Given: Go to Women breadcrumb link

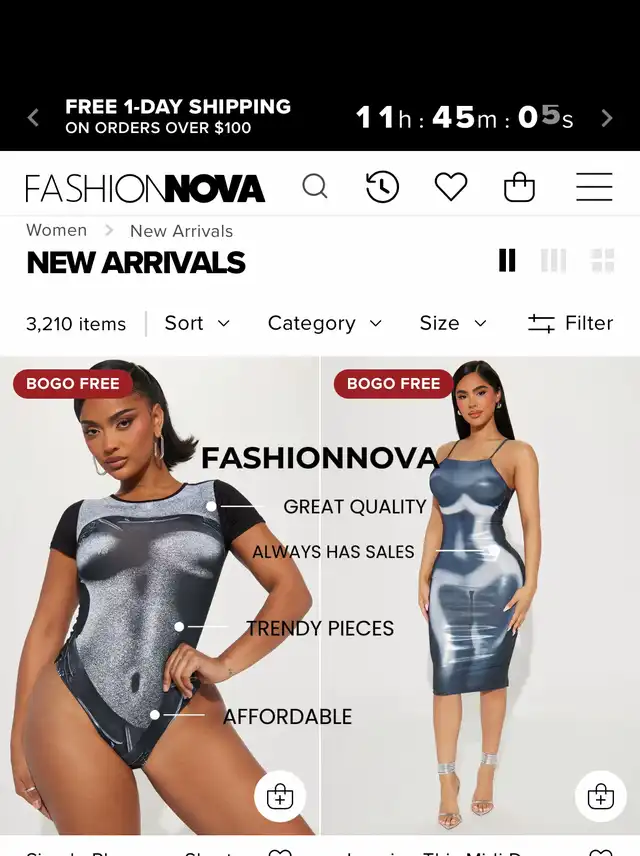Looking at the screenshot, I should point(56,230).
